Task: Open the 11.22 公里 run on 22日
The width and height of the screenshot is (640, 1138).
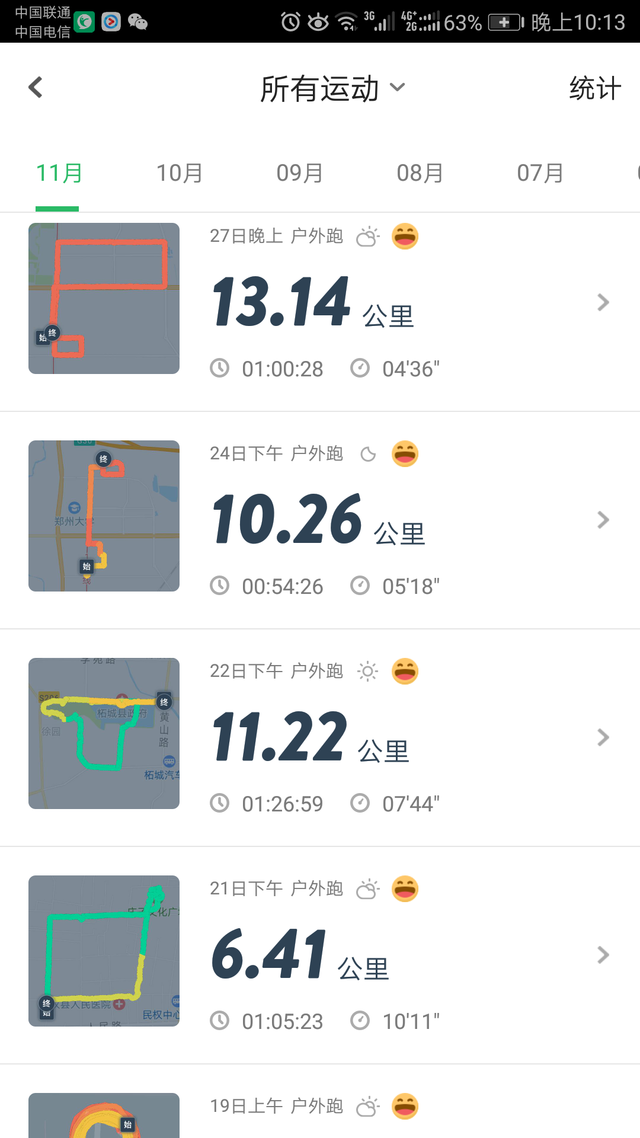Action: [x=320, y=737]
